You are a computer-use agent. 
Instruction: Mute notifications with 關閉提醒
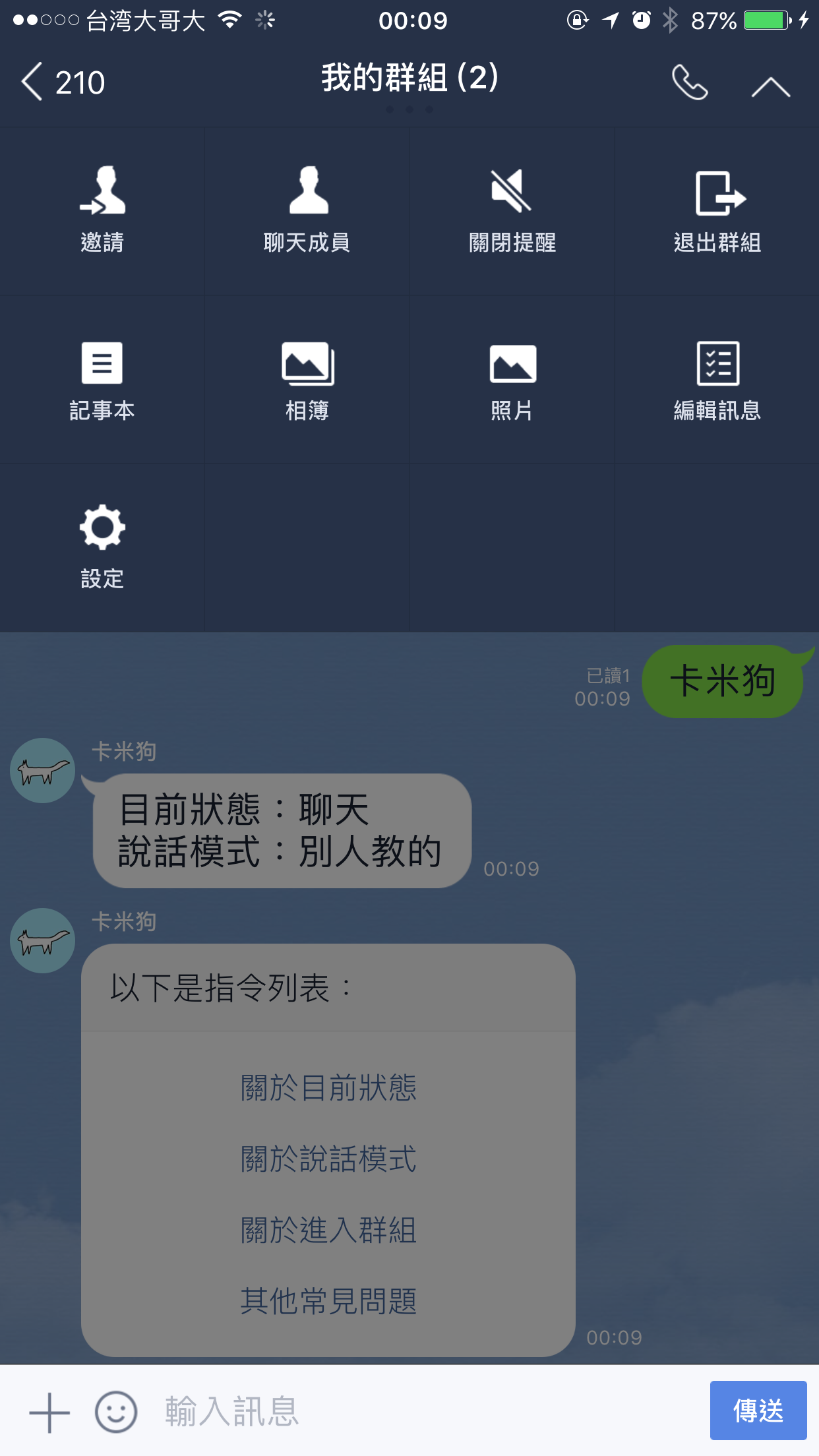point(512,210)
